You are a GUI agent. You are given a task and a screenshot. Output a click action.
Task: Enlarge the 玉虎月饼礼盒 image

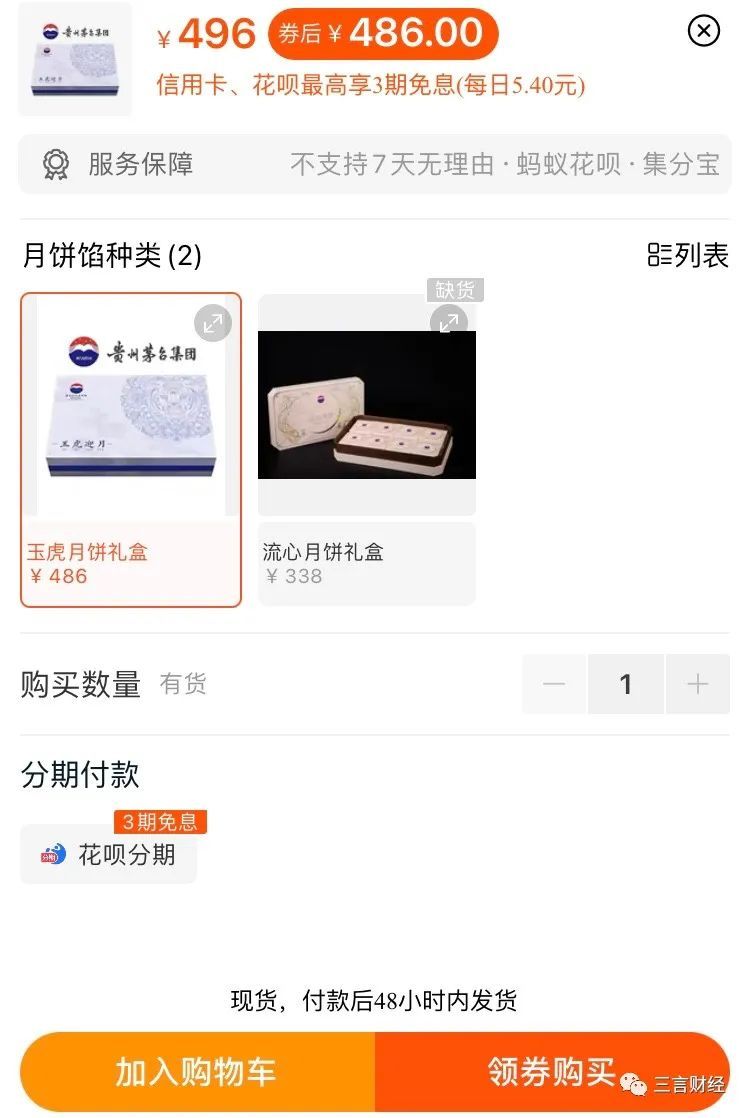coord(212,323)
